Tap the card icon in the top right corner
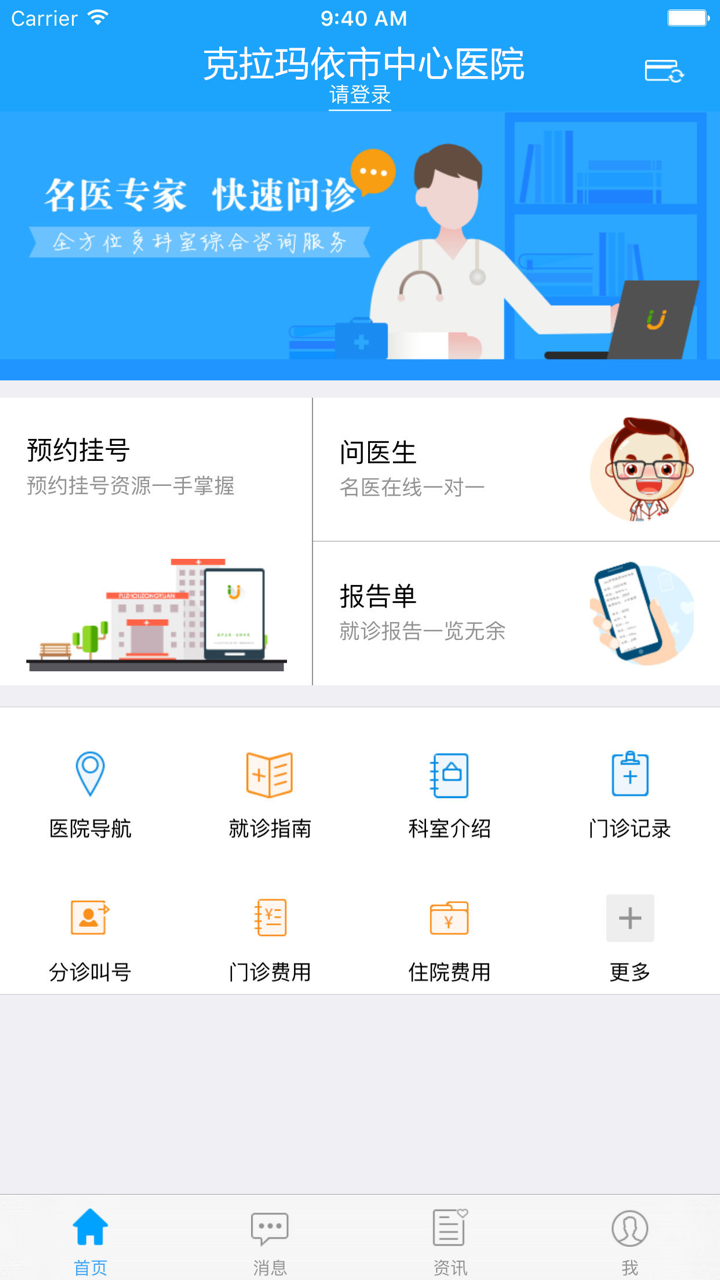Viewport: 720px width, 1280px height. 662,70
